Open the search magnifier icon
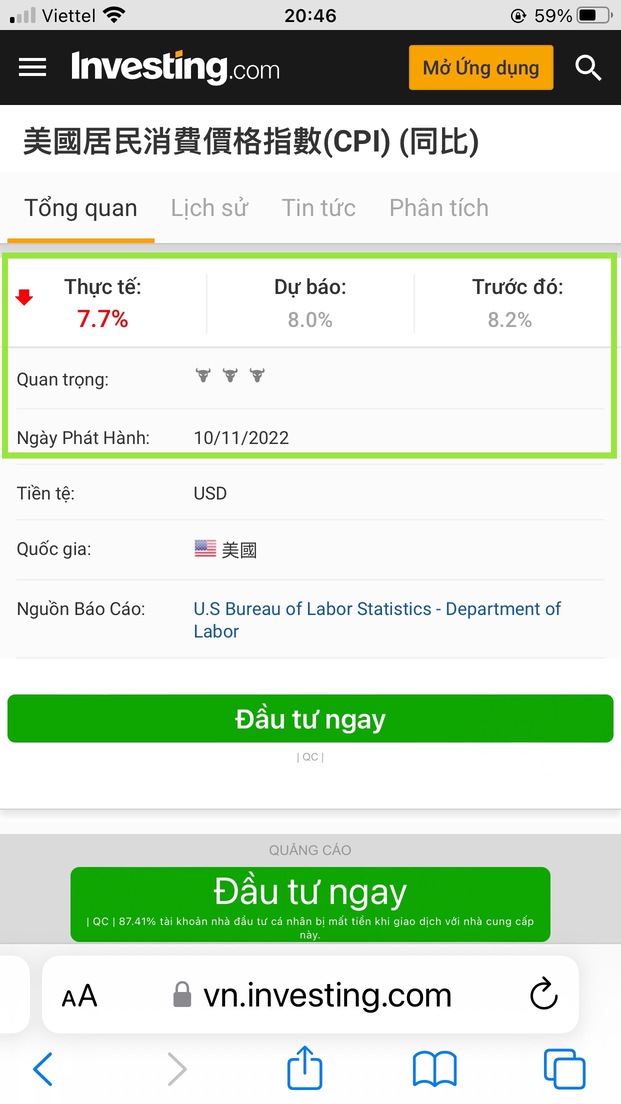Viewport: 621px width, 1104px height. click(588, 68)
